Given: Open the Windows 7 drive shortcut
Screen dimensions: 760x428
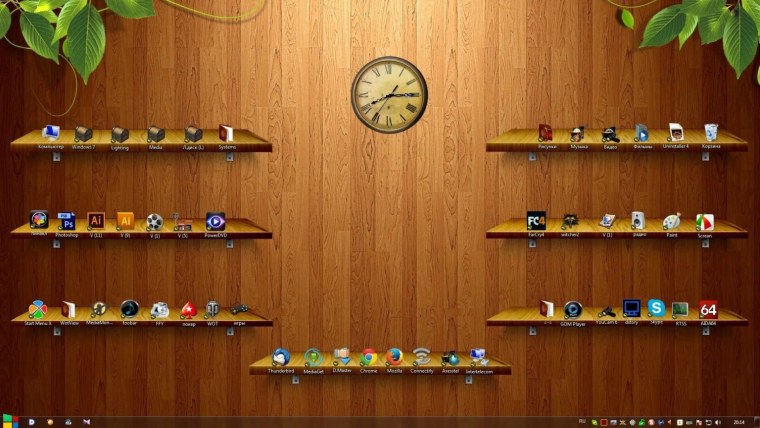Looking at the screenshot, I should point(84,134).
